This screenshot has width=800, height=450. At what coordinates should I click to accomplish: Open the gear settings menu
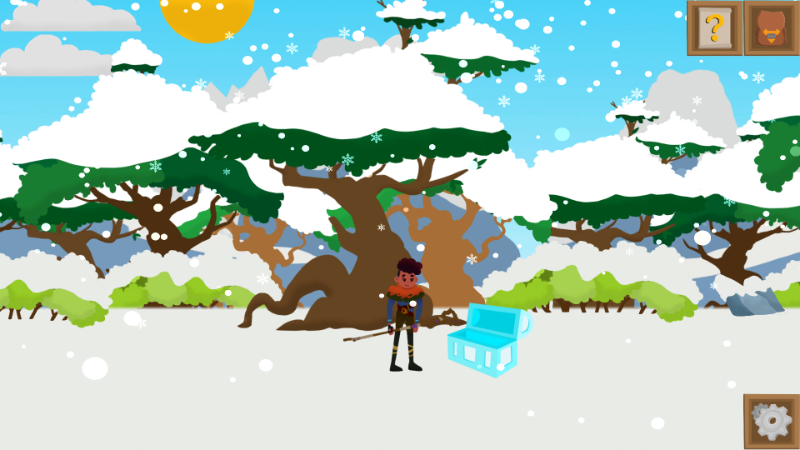[x=771, y=421]
